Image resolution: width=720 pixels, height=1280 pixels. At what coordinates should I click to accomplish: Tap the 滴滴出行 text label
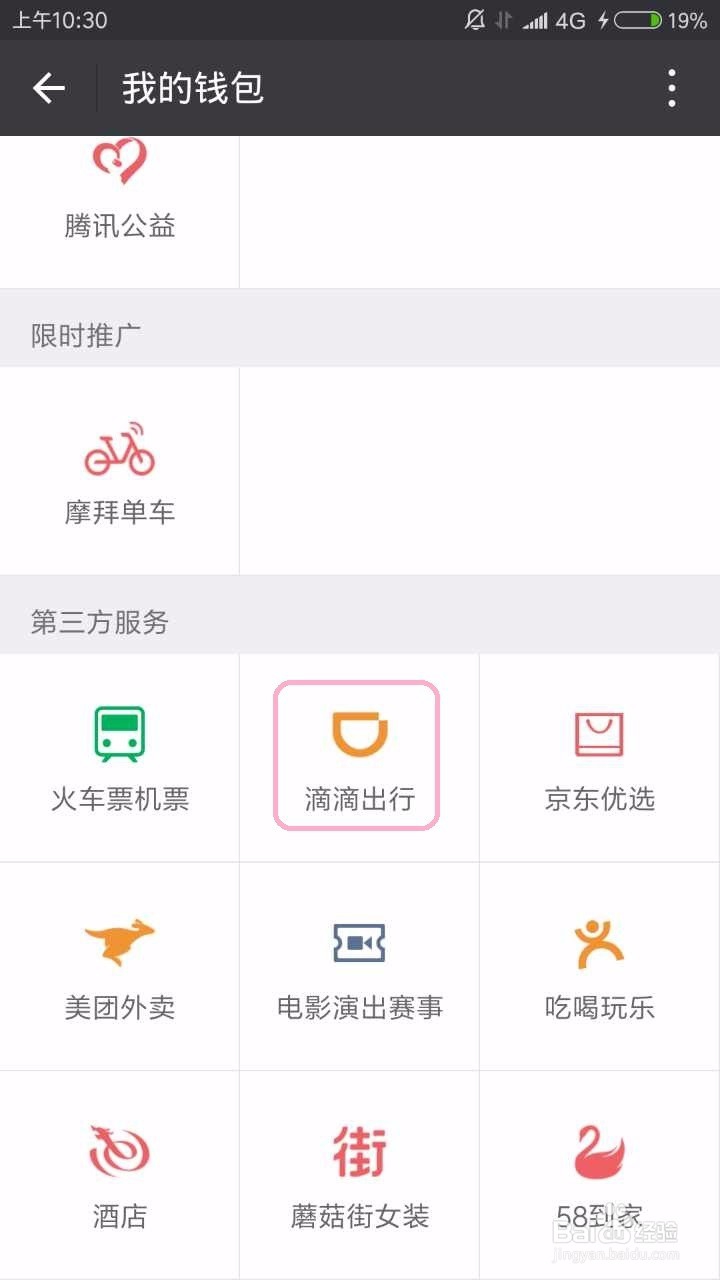357,799
